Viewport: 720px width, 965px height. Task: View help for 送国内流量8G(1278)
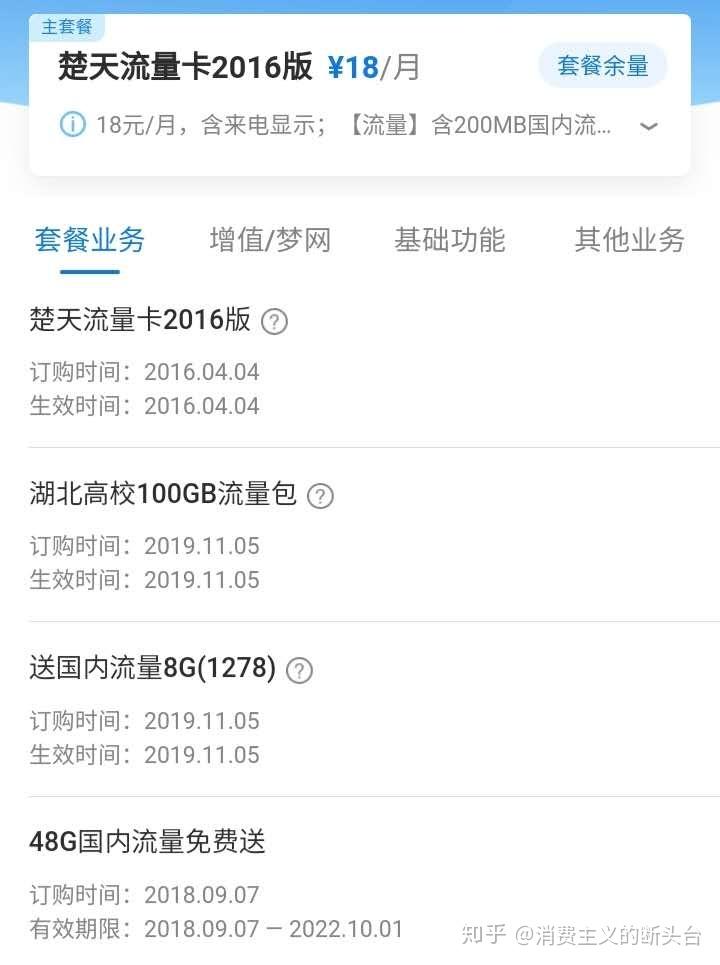point(299,670)
